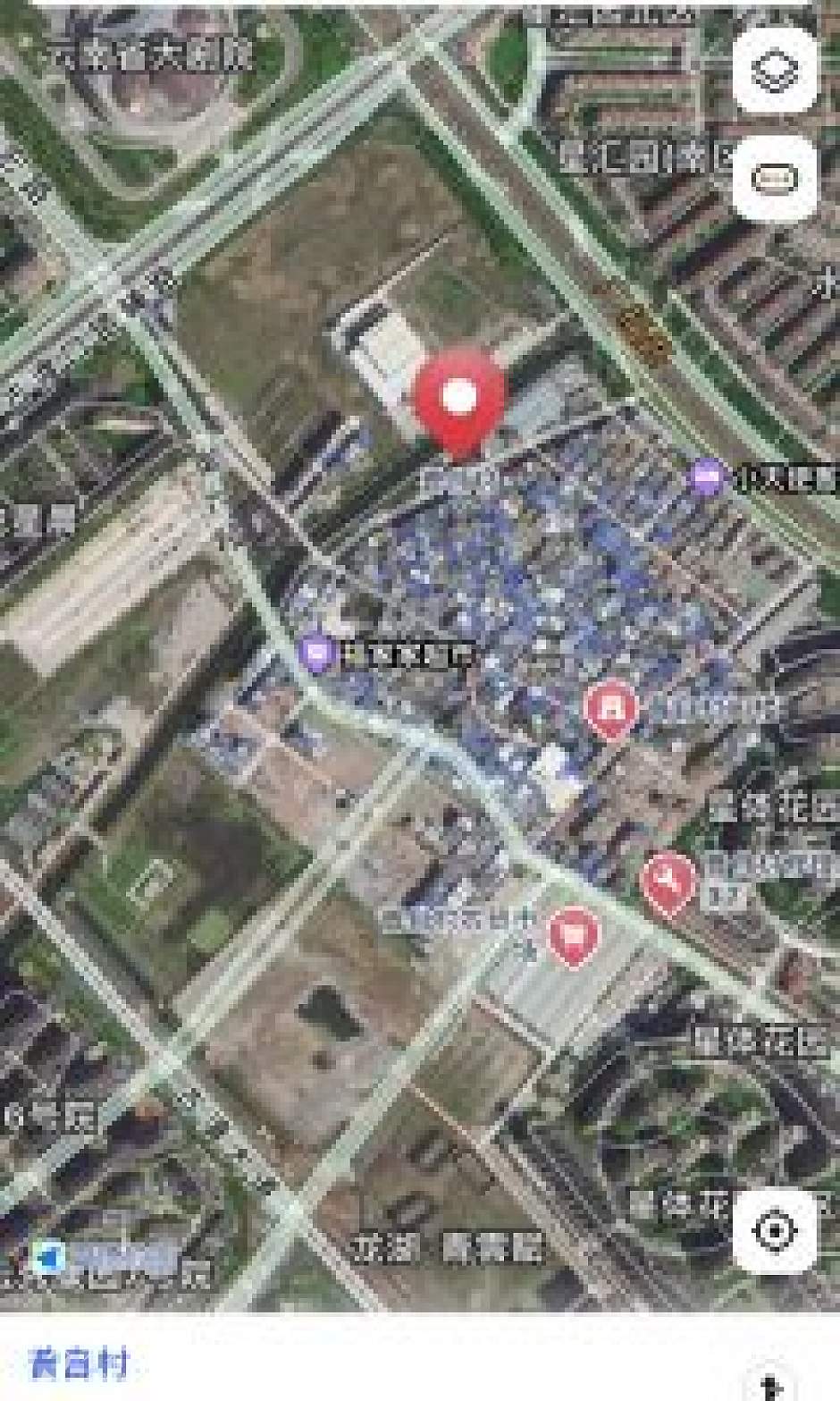Click the purple 小天使 POI marker
Screen dimensions: 840x1401
[x=709, y=477]
